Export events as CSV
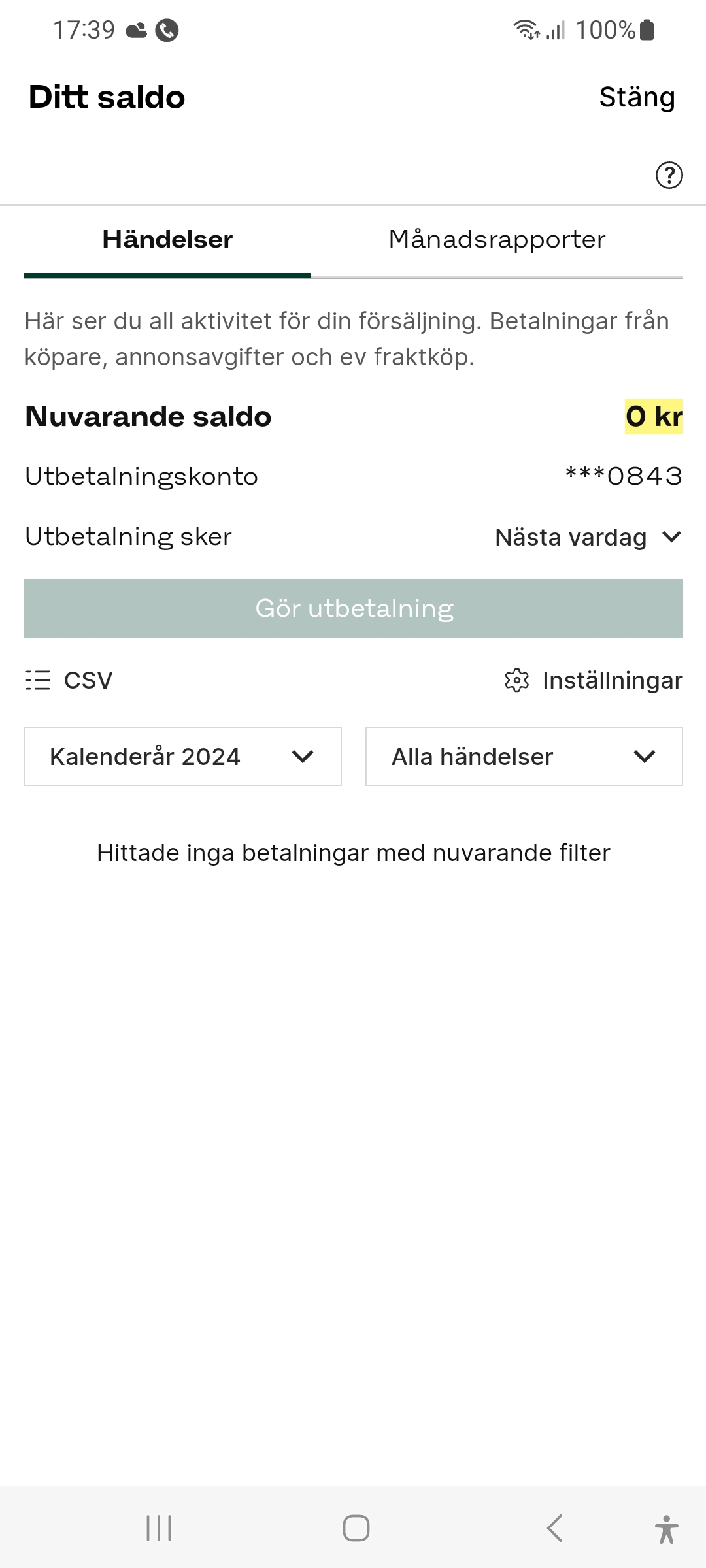This screenshot has height=1568, width=706. coord(69,680)
